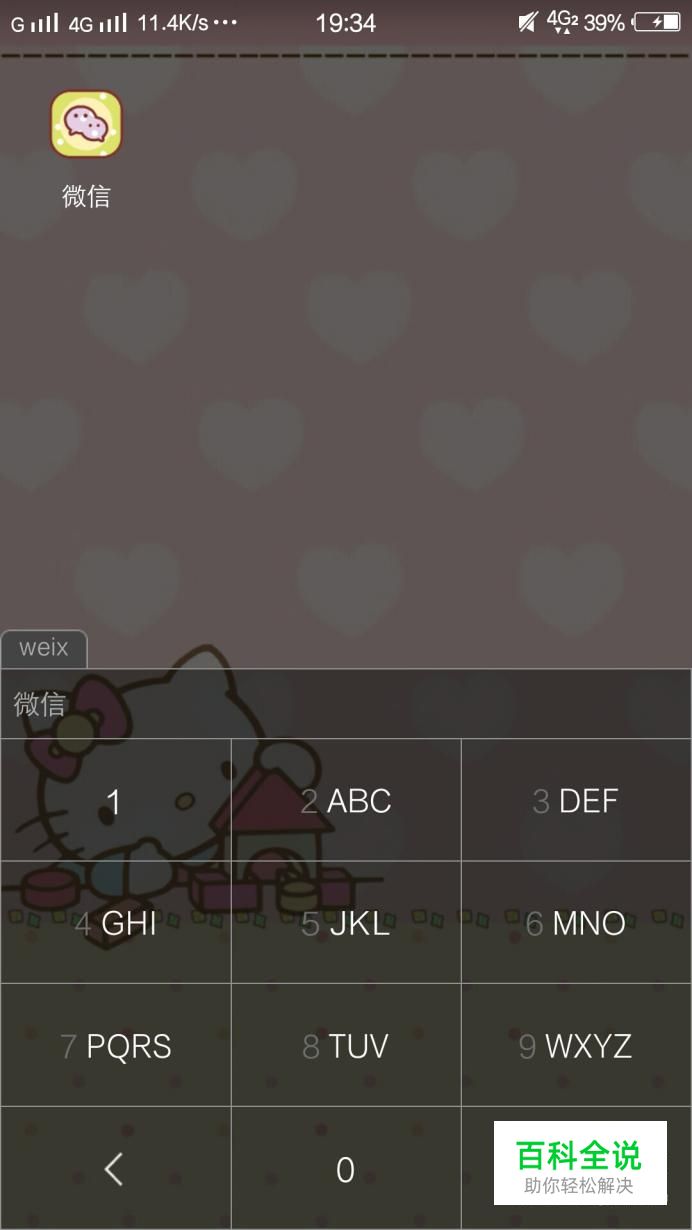Open the WeChat app icon
692x1230 pixels.
(86, 125)
